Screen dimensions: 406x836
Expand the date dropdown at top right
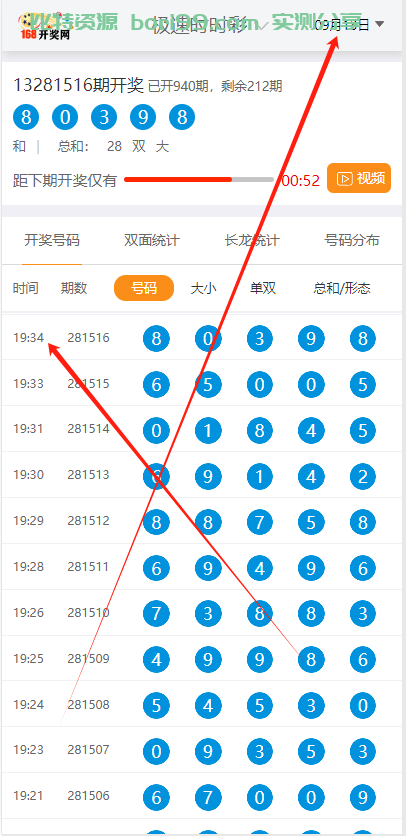click(x=349, y=25)
